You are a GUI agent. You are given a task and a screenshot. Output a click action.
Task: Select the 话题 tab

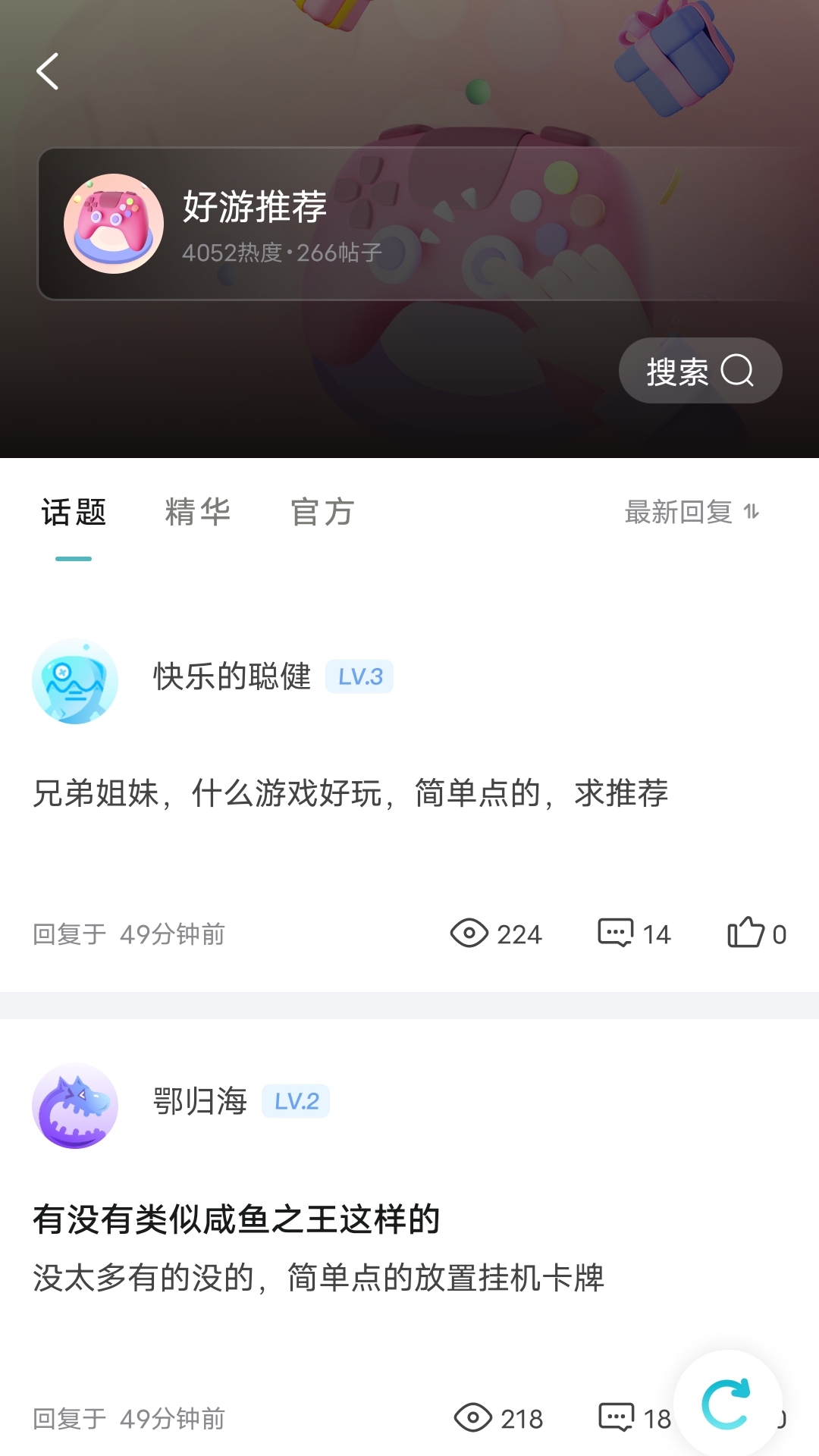tap(74, 513)
